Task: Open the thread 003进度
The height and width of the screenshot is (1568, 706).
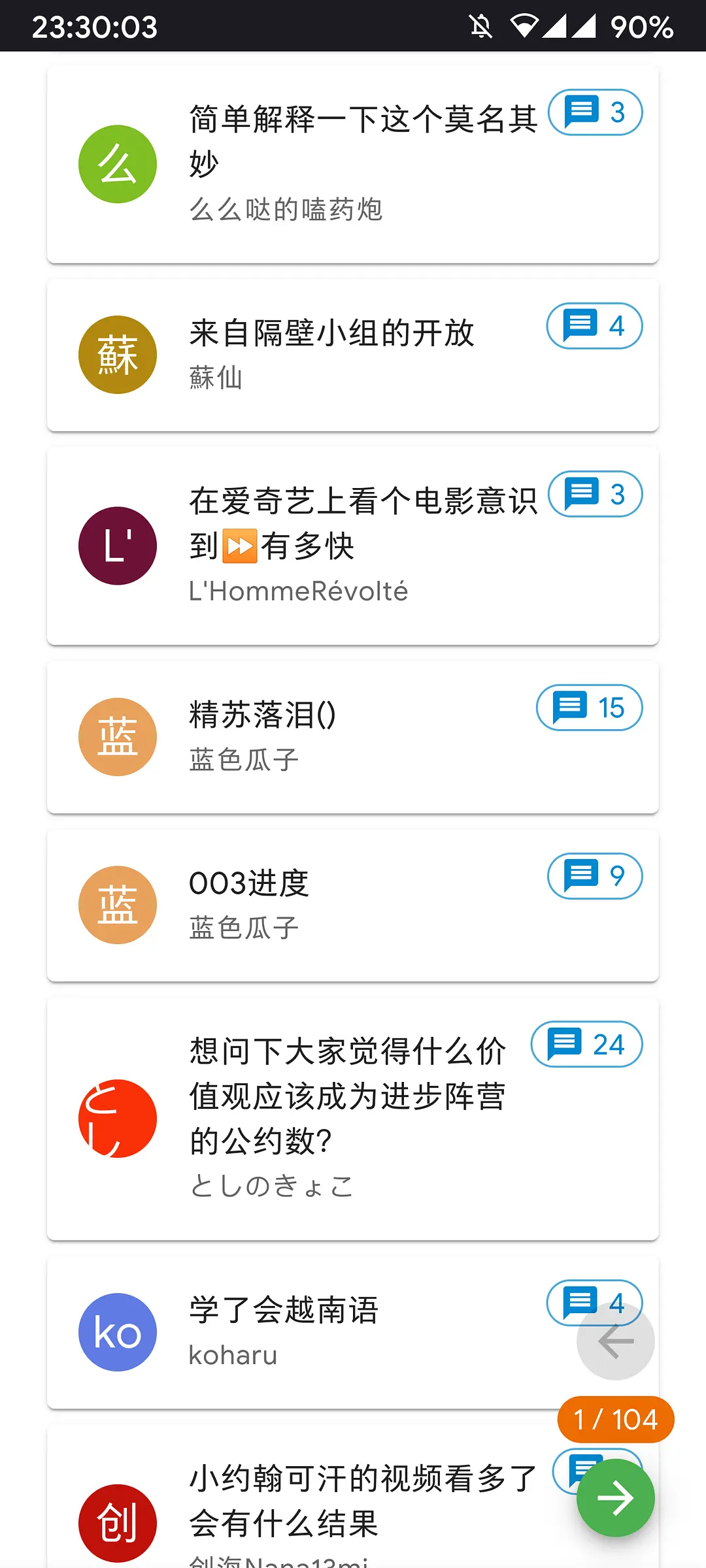Action: [249, 883]
